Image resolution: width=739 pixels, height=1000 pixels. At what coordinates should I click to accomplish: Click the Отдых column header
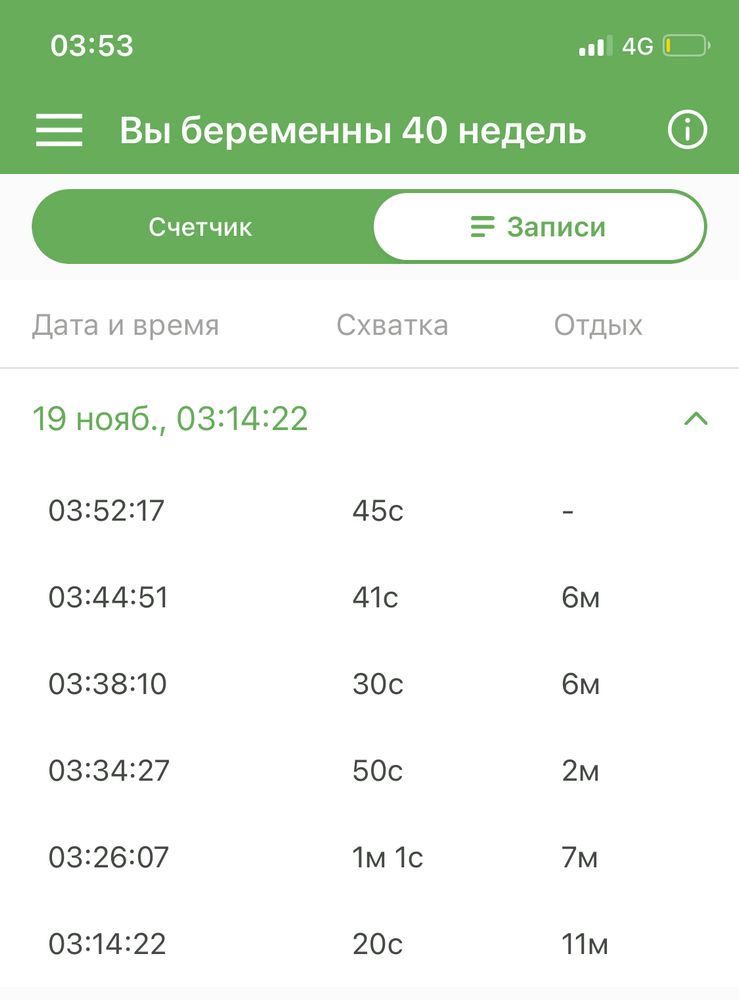click(597, 324)
